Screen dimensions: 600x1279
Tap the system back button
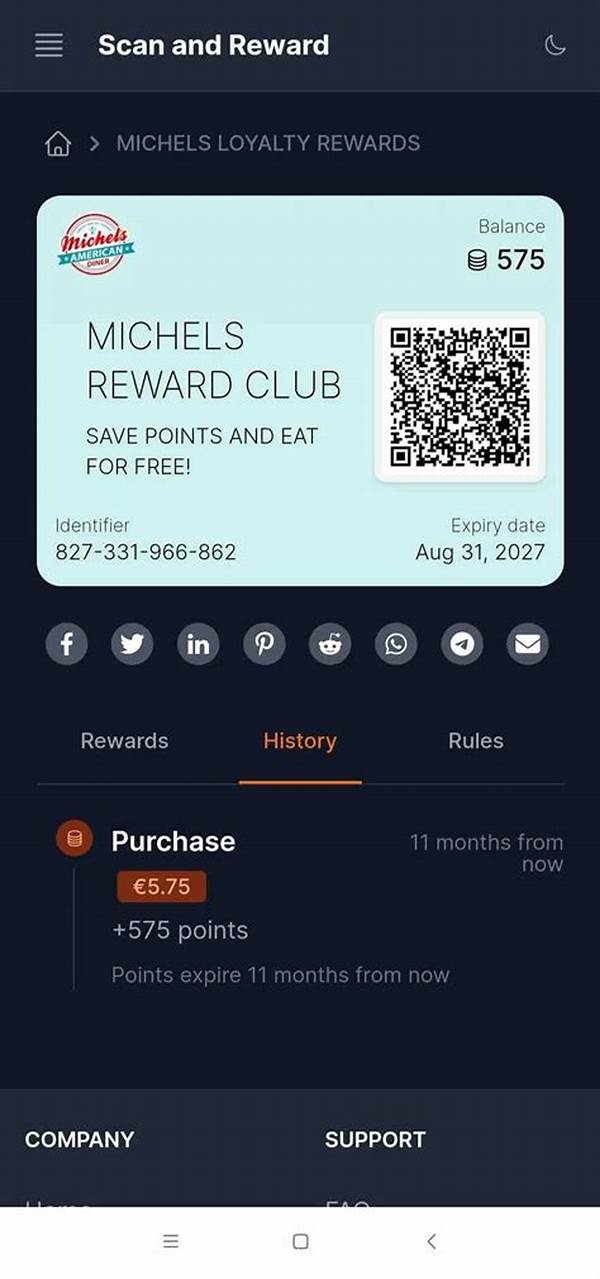(431, 1241)
